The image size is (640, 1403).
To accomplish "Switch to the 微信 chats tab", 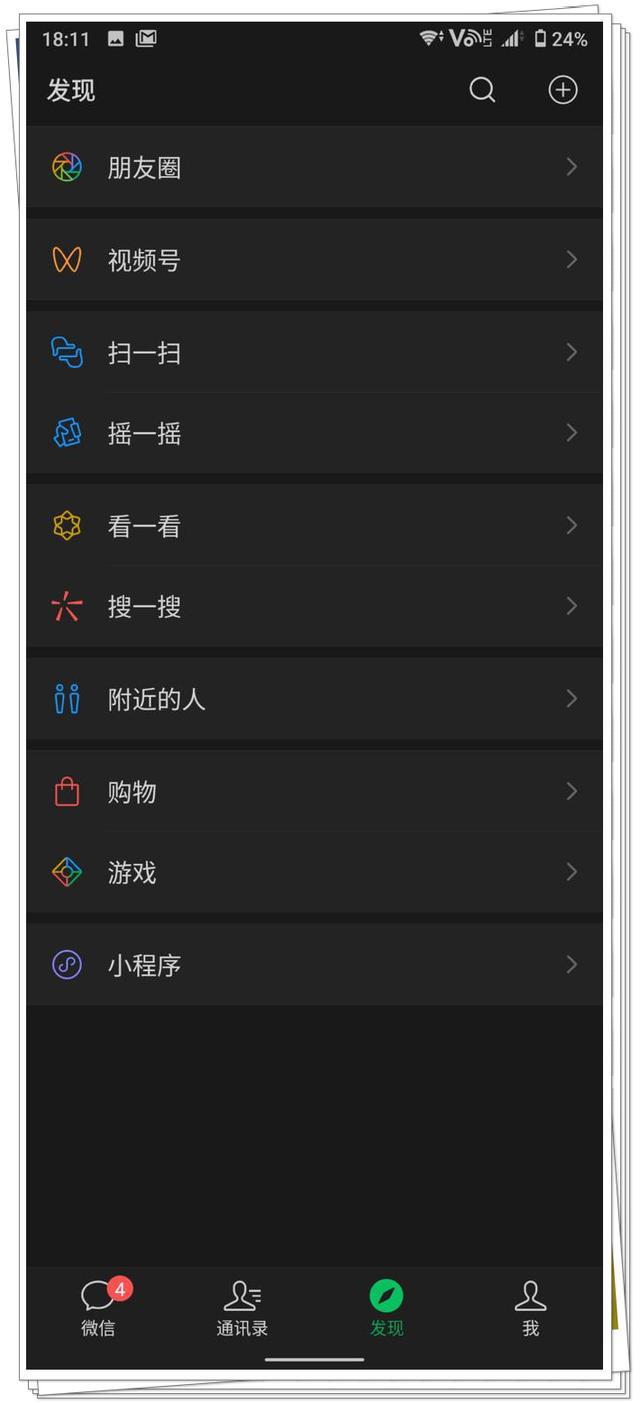I will click(x=99, y=1308).
